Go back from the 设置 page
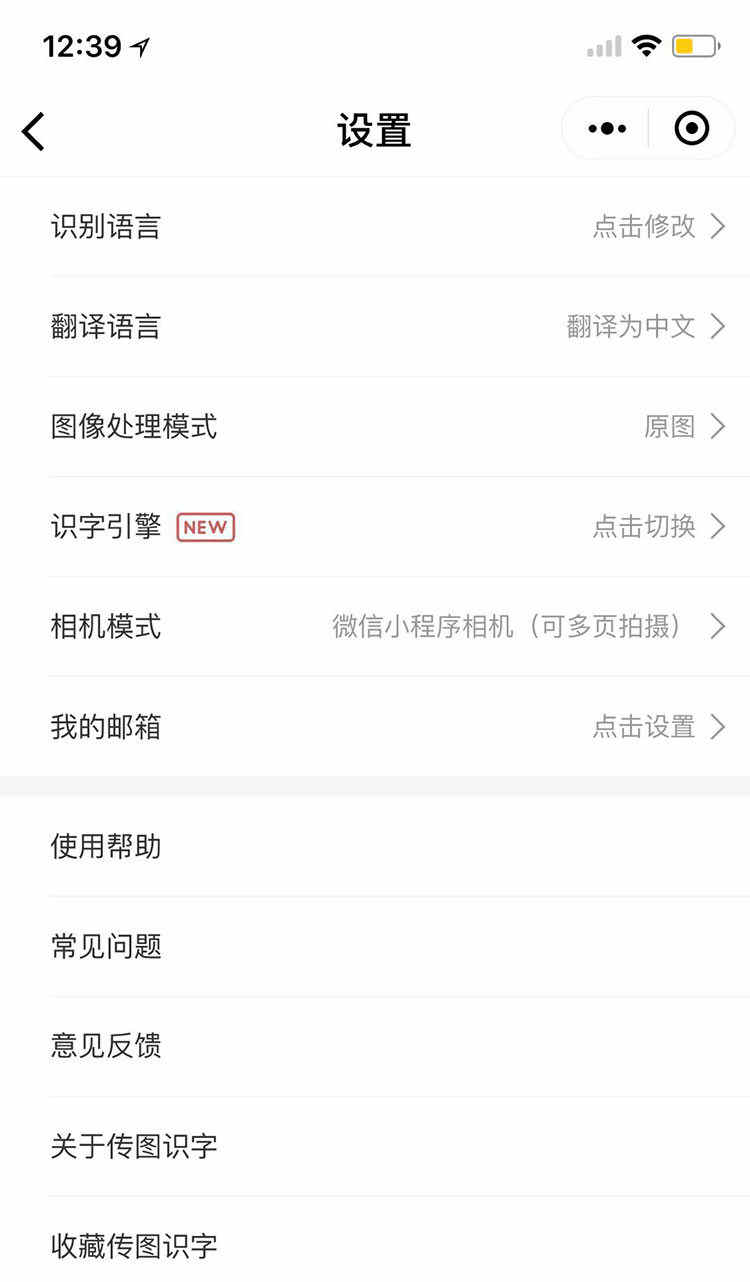The width and height of the screenshot is (750, 1282). (34, 131)
